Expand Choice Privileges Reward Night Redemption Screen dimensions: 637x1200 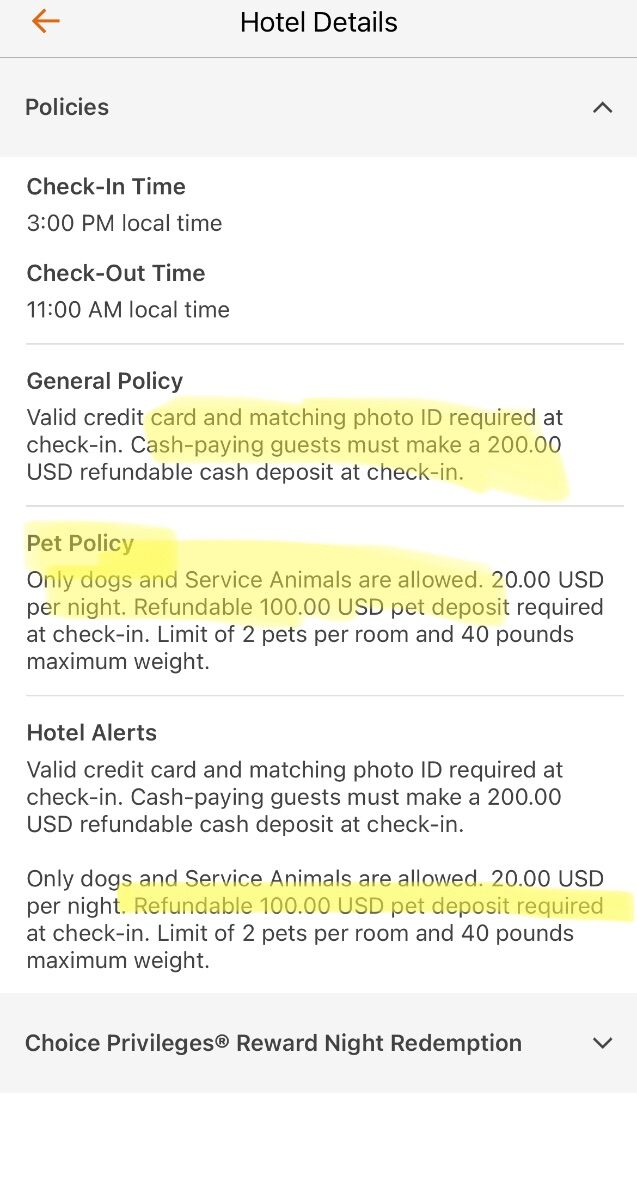(318, 1043)
